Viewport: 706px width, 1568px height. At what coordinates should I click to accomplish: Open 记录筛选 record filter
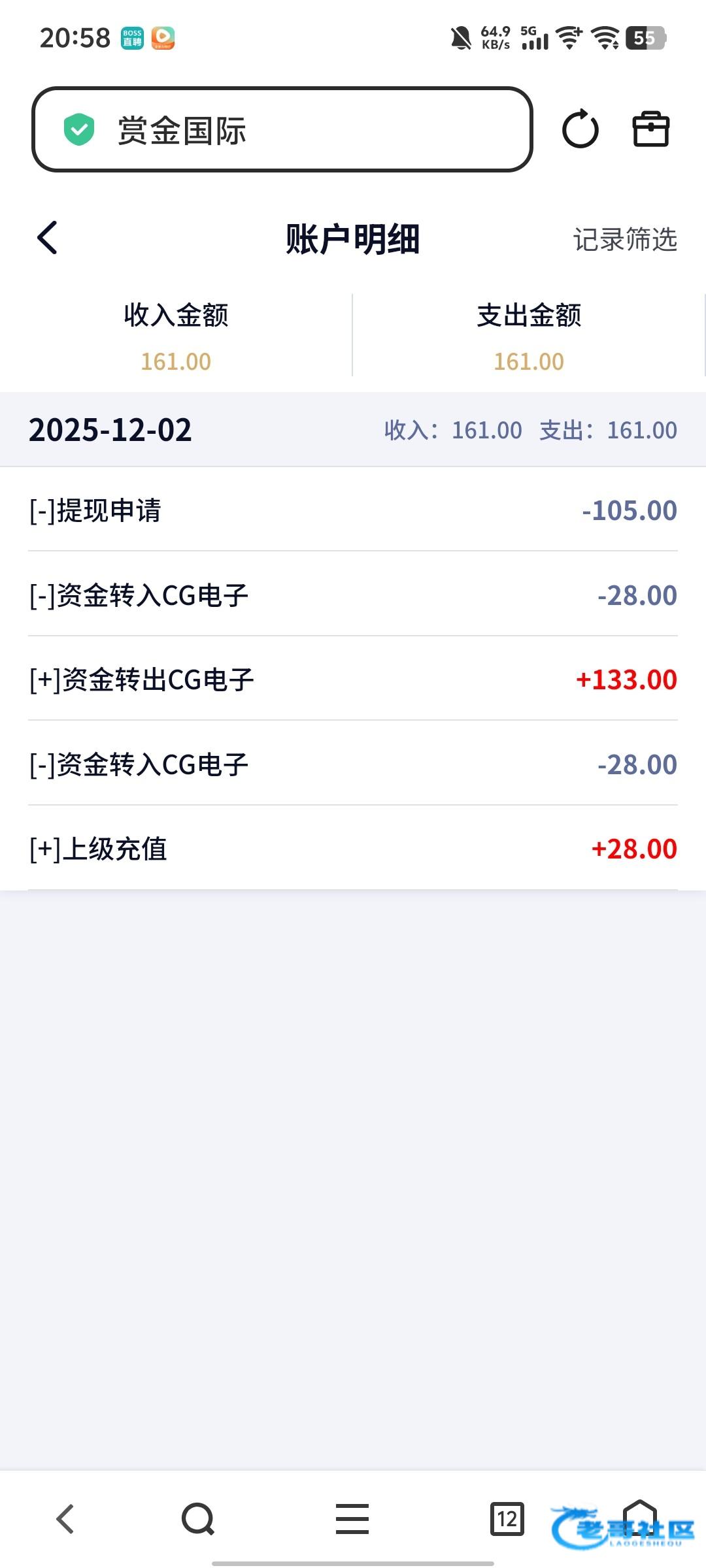(624, 240)
